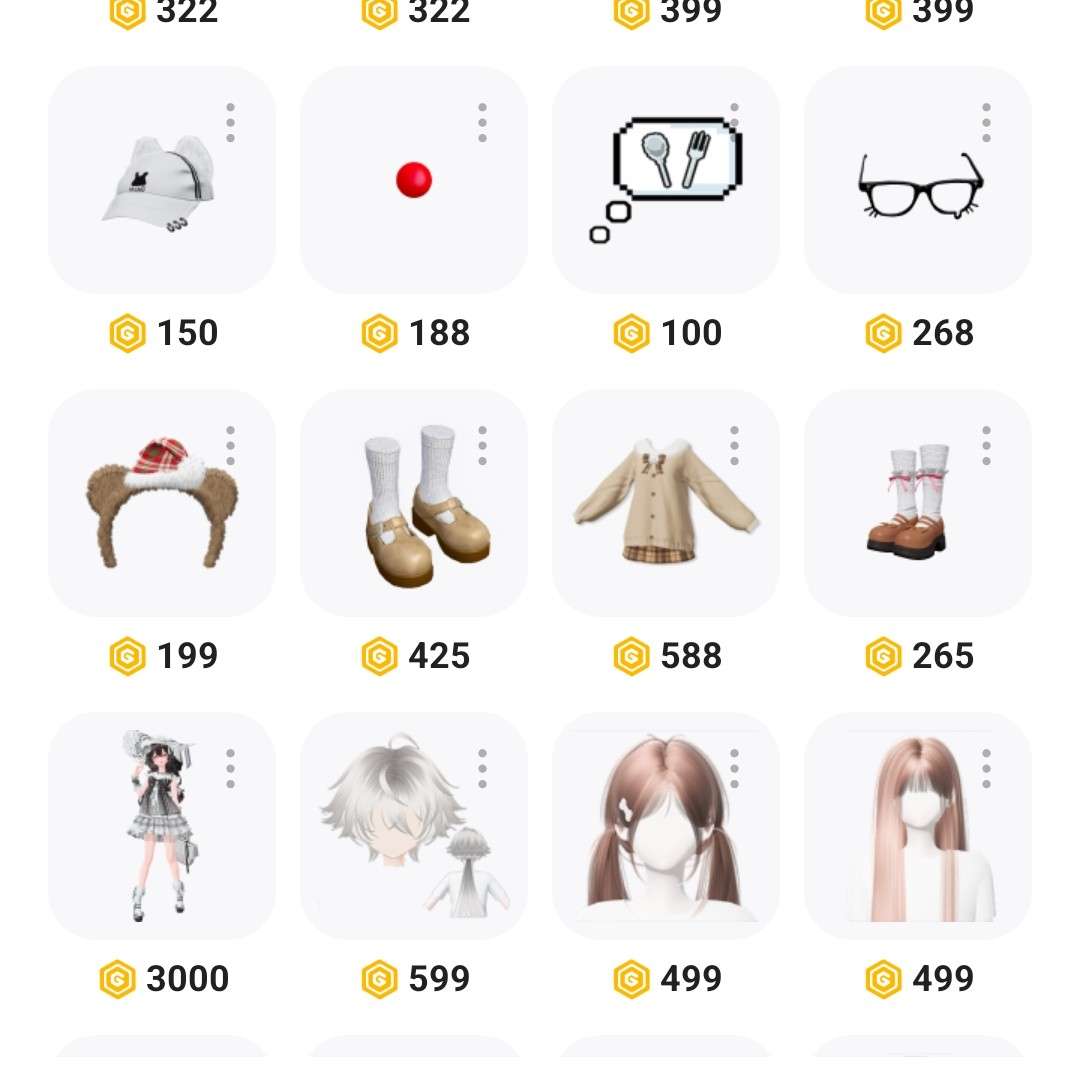The width and height of the screenshot is (1080, 1080).
Task: Open more options on the beige cardigan
Action: pos(734,445)
